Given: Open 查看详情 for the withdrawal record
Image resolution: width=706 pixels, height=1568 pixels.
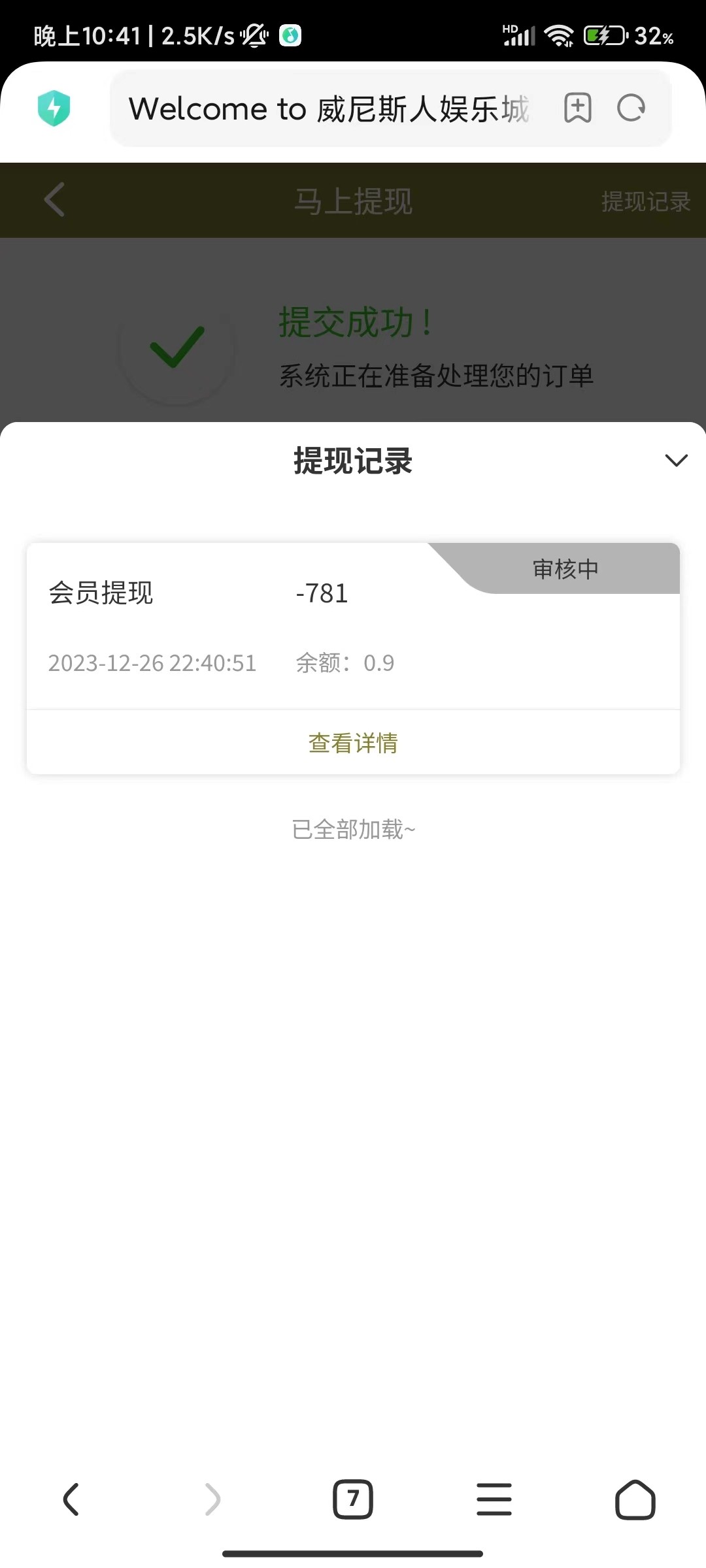Looking at the screenshot, I should pos(353,743).
